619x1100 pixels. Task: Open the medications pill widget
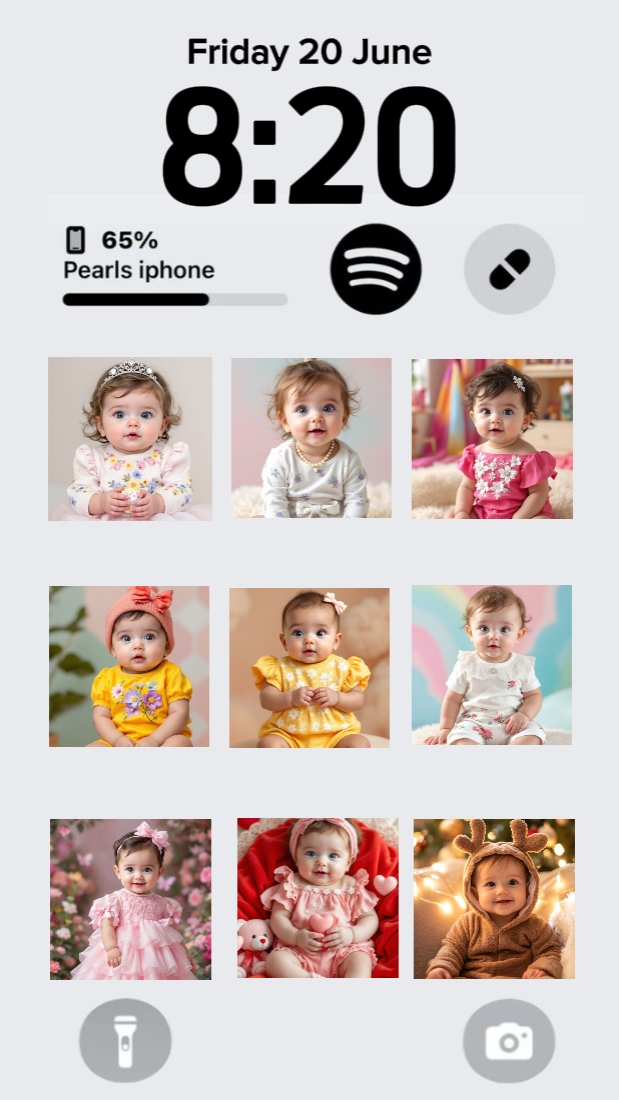(509, 269)
